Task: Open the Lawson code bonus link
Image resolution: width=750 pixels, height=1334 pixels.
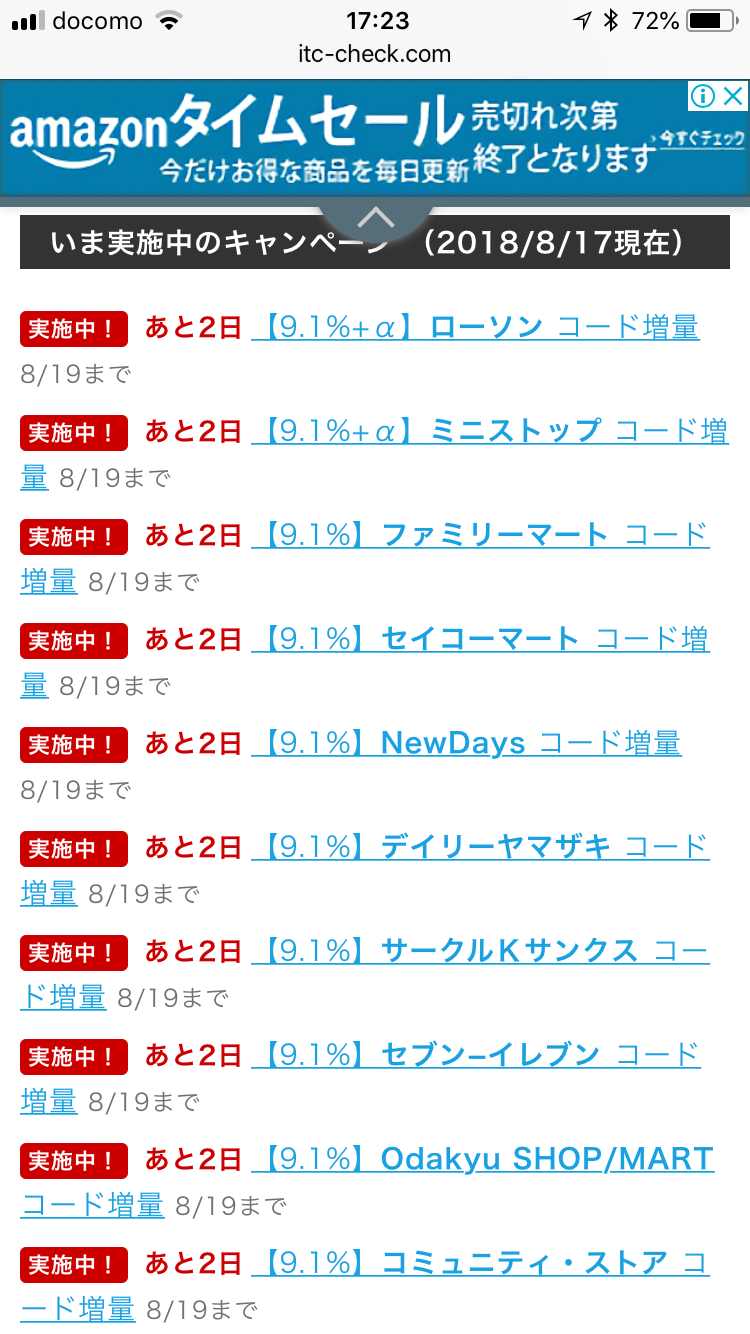Action: tap(475, 327)
